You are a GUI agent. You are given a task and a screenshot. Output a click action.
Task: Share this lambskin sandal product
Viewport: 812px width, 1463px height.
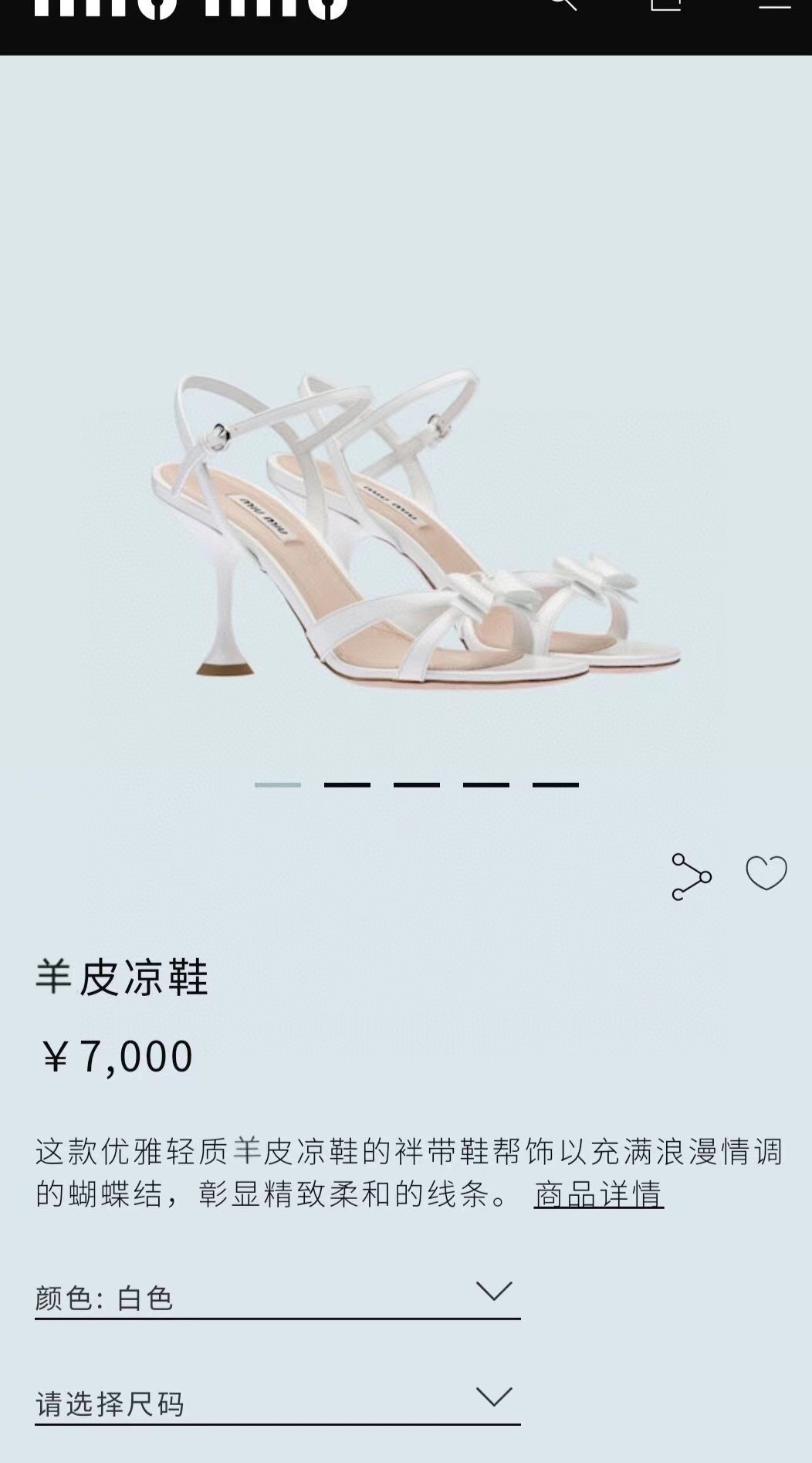690,876
